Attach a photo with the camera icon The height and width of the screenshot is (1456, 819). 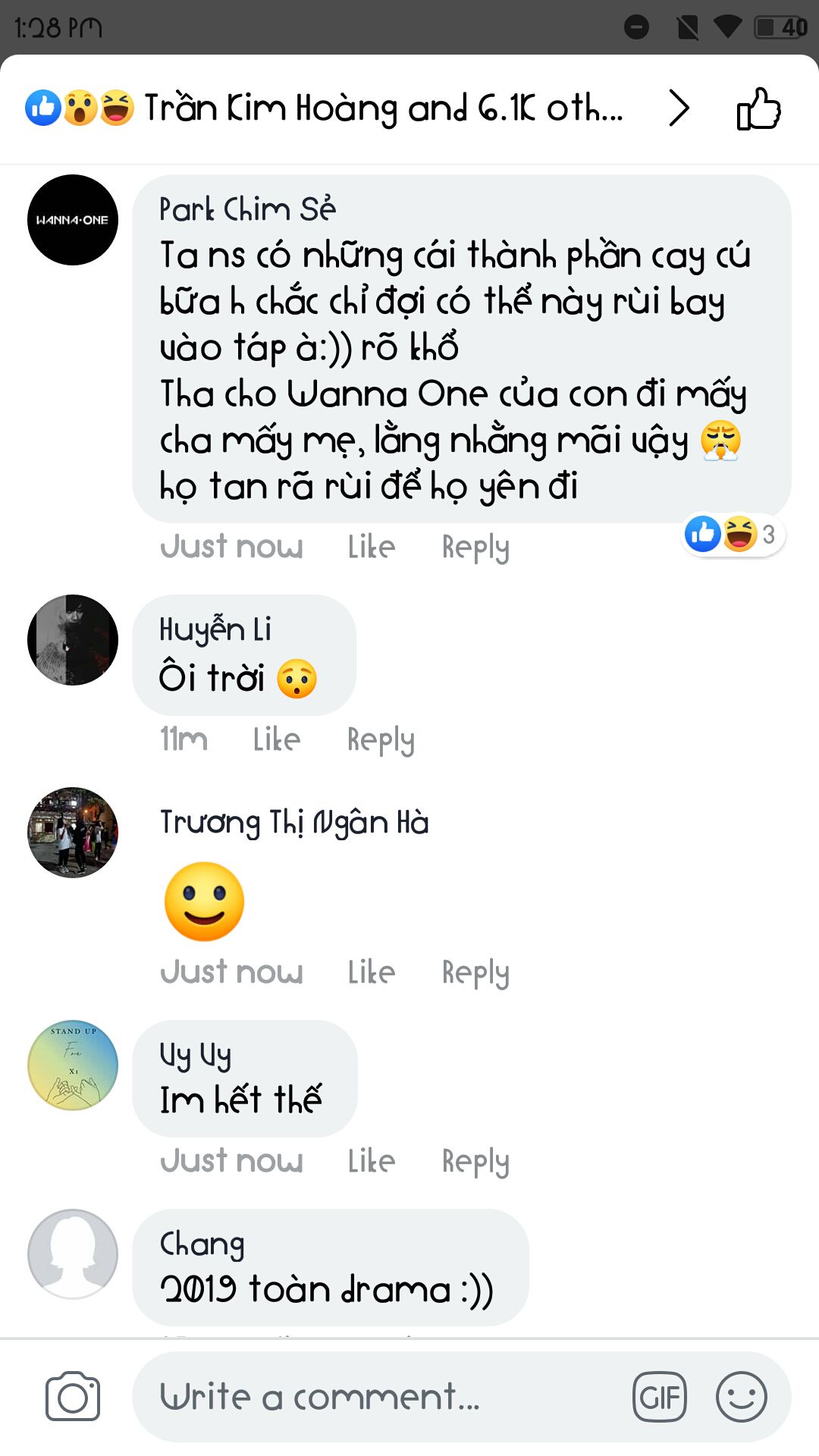(73, 1396)
